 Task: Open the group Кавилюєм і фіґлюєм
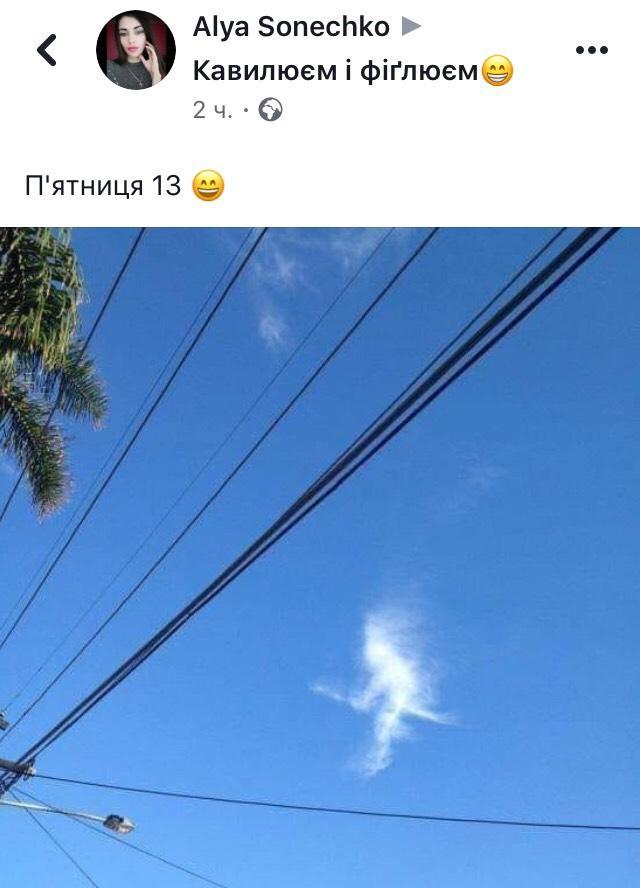point(336,70)
